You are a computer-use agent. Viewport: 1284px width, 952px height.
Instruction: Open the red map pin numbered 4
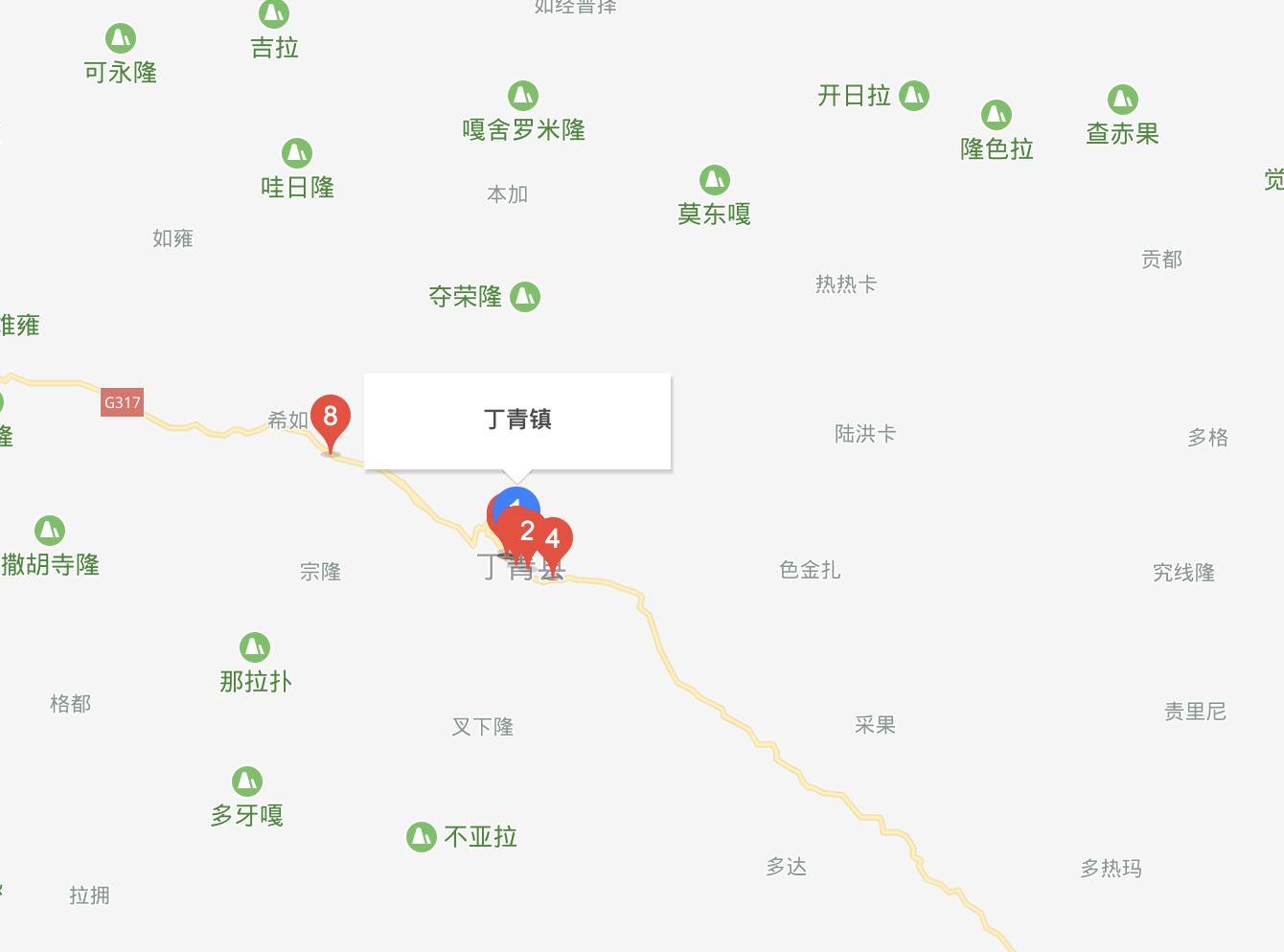coord(554,539)
